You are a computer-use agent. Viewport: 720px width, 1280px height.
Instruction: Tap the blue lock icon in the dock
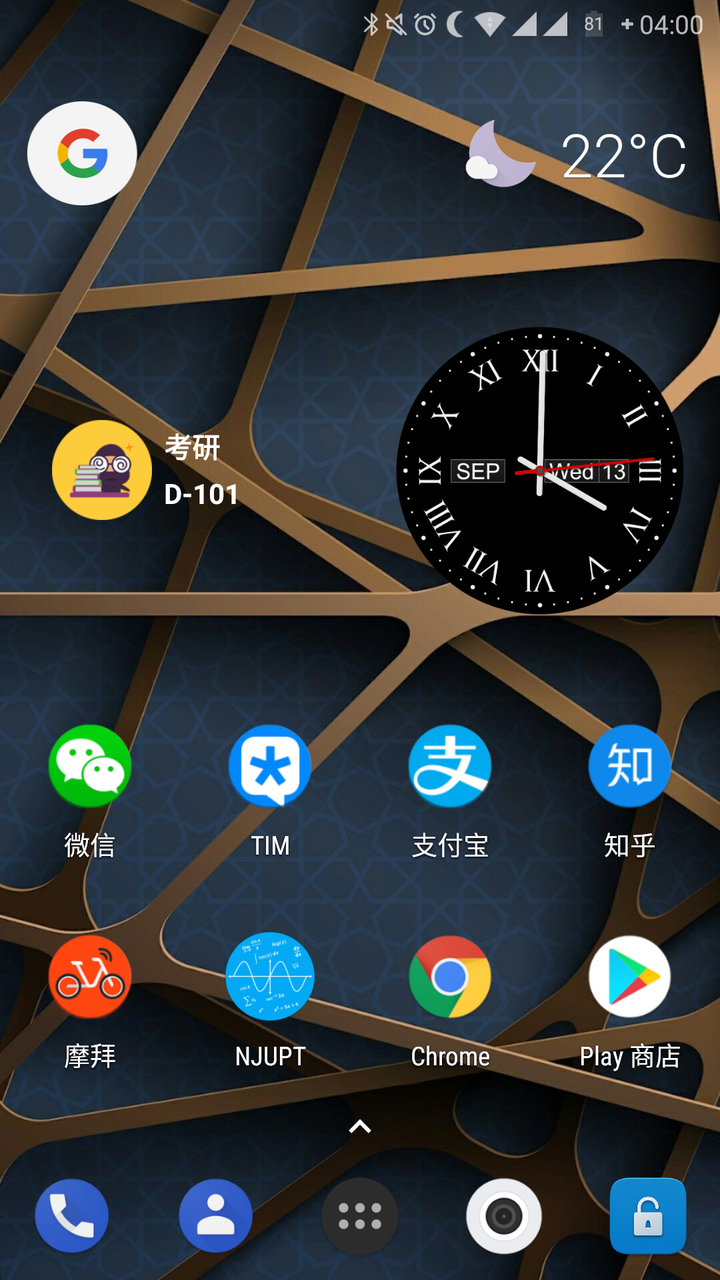(648, 1216)
